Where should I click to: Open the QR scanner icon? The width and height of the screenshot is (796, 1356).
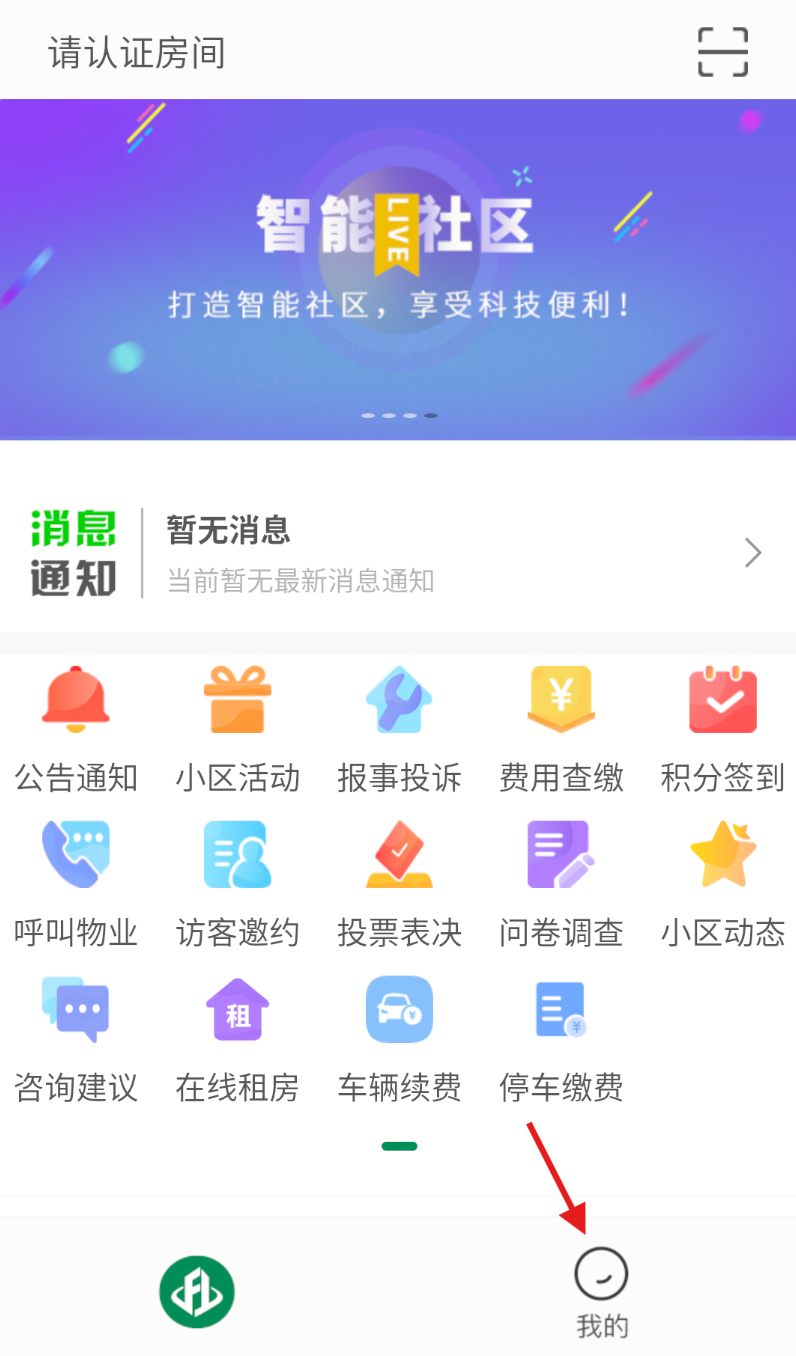(x=722, y=52)
